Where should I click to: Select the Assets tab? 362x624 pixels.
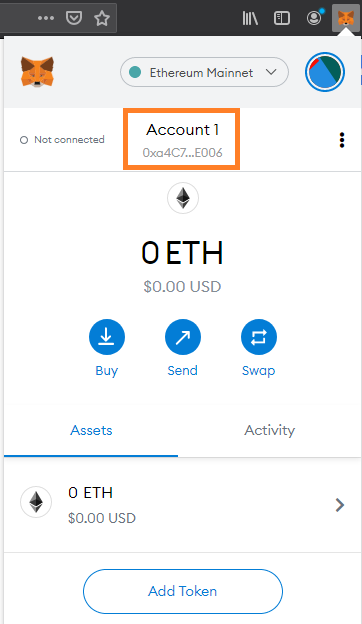click(91, 430)
